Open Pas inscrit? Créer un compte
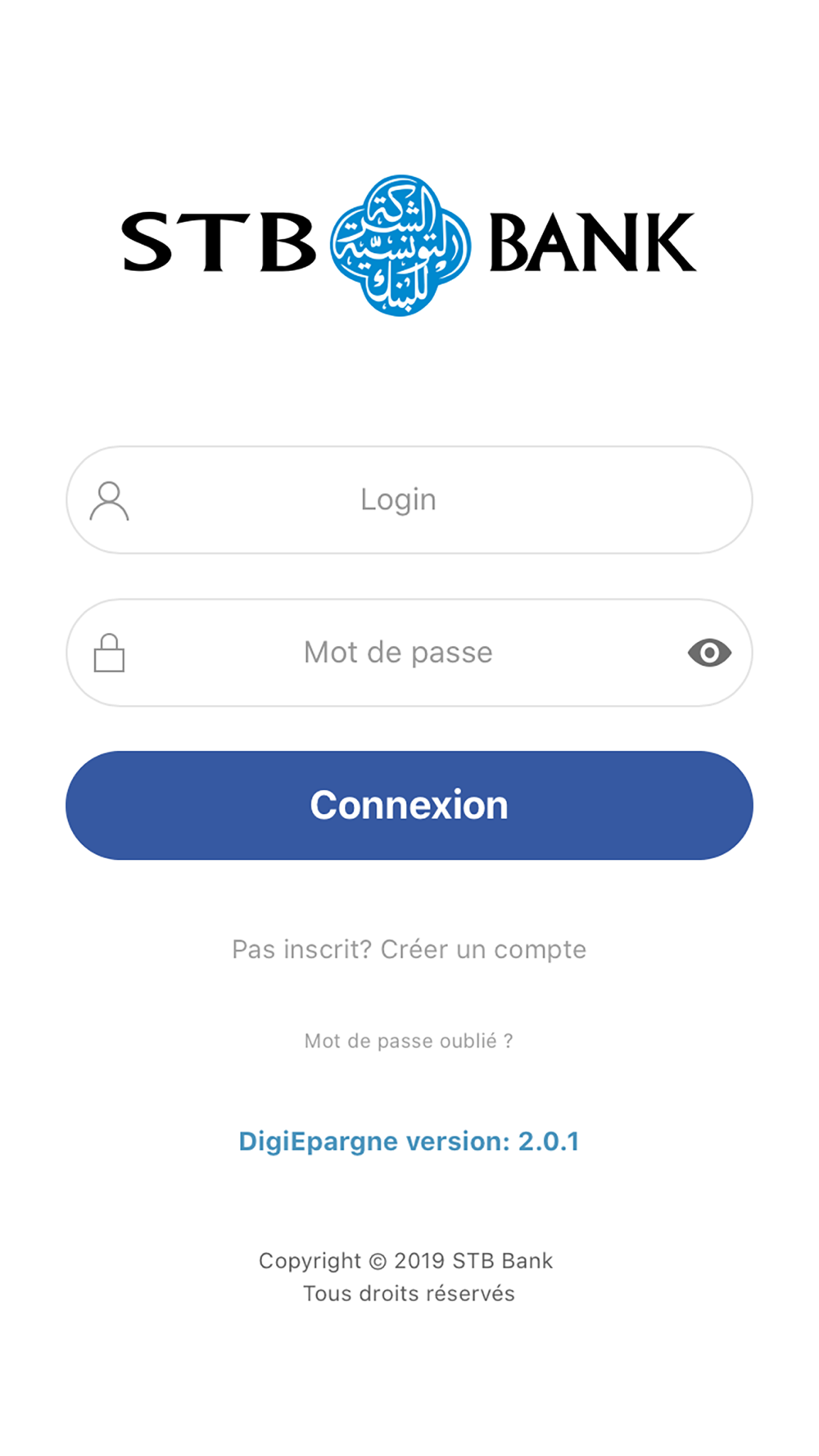 tap(409, 949)
